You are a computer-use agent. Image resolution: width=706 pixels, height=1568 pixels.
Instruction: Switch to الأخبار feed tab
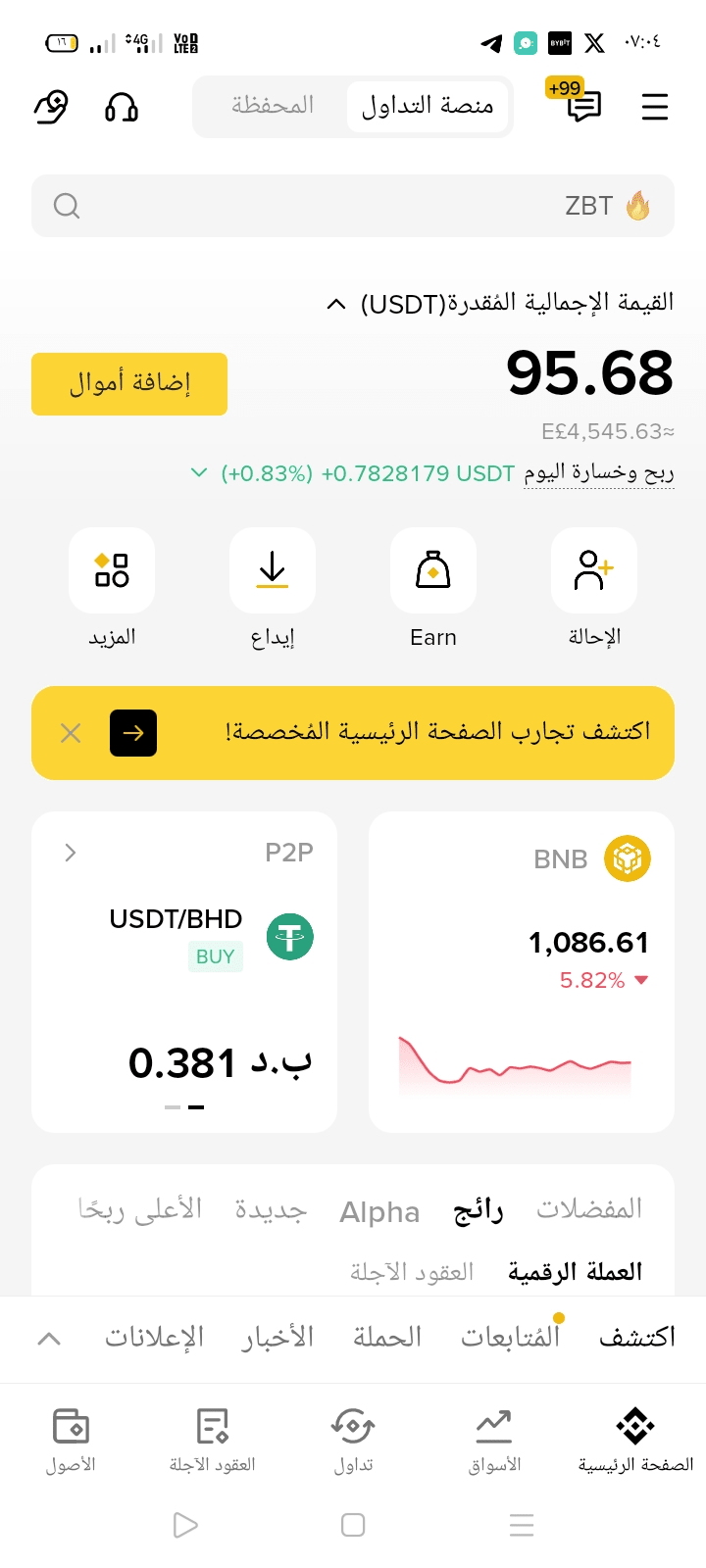tap(278, 1338)
